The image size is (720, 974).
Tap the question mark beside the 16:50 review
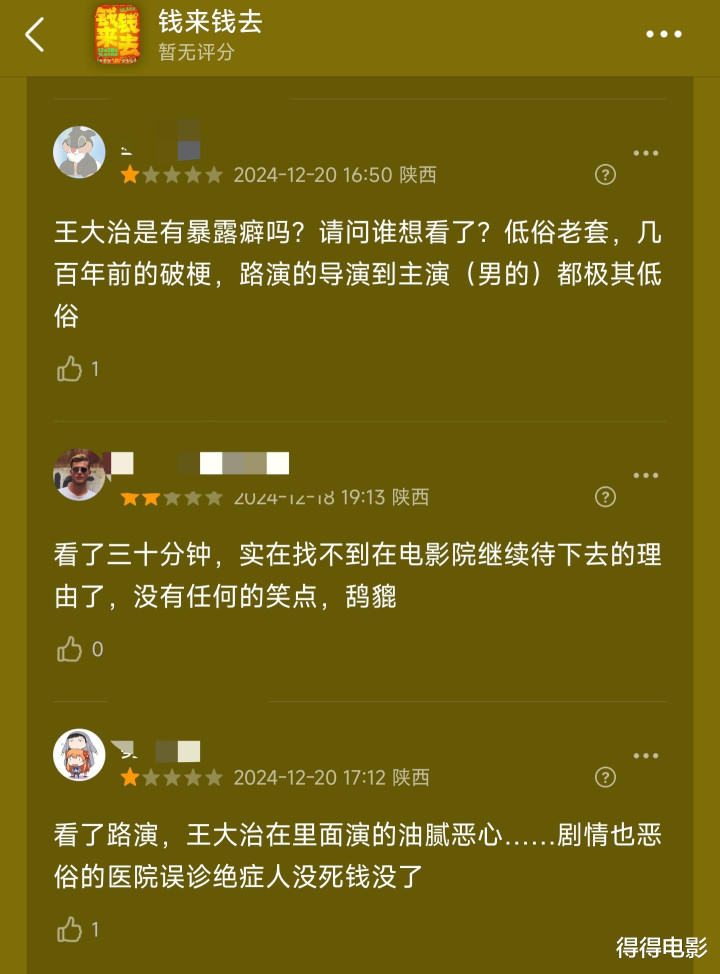pyautogui.click(x=605, y=175)
